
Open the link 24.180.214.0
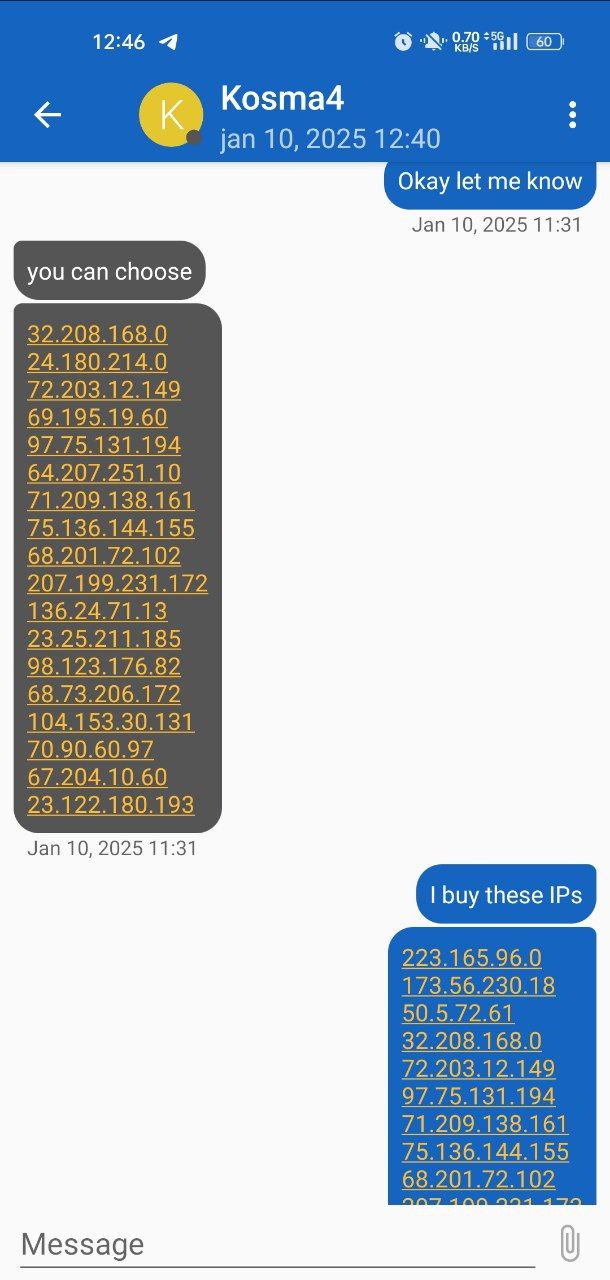tap(97, 362)
